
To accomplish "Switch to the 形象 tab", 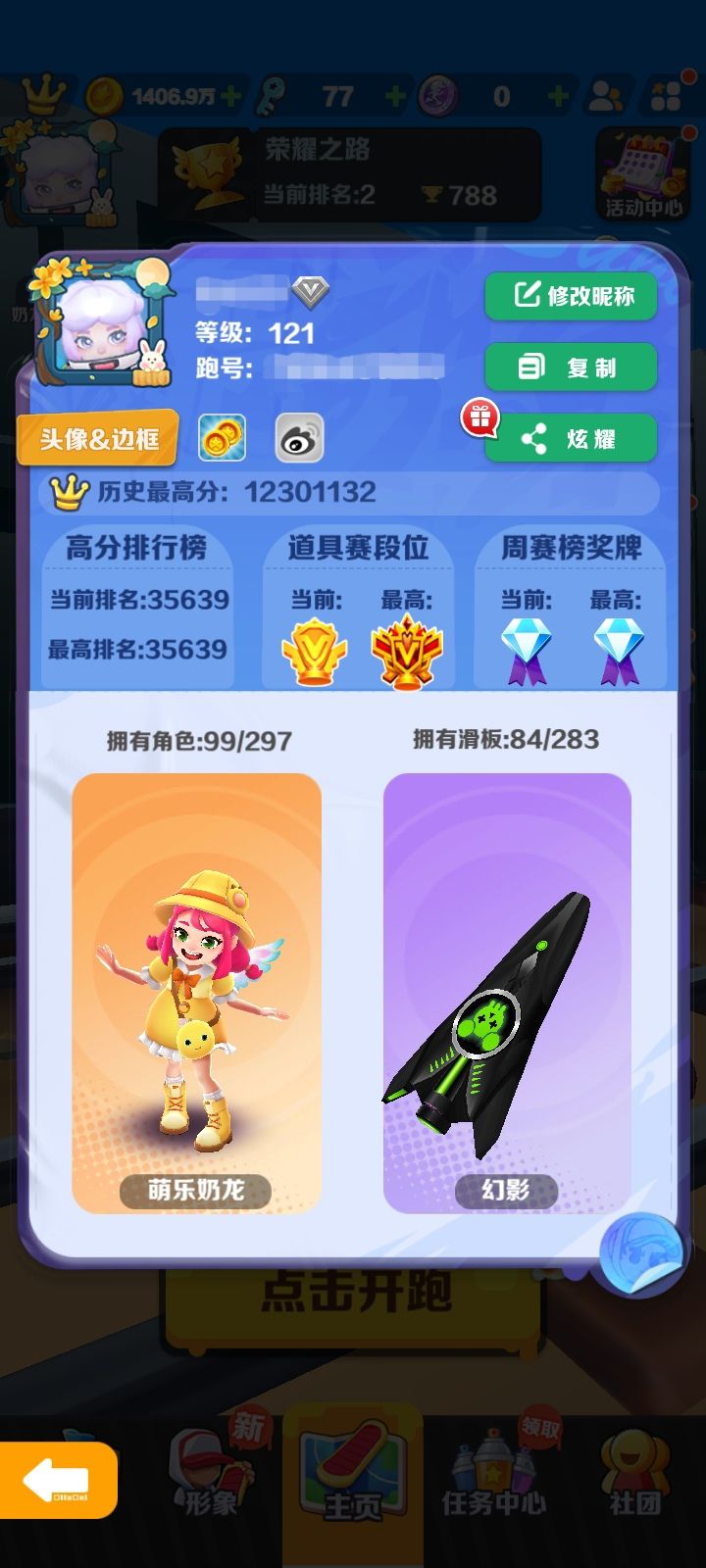I will tap(206, 1480).
